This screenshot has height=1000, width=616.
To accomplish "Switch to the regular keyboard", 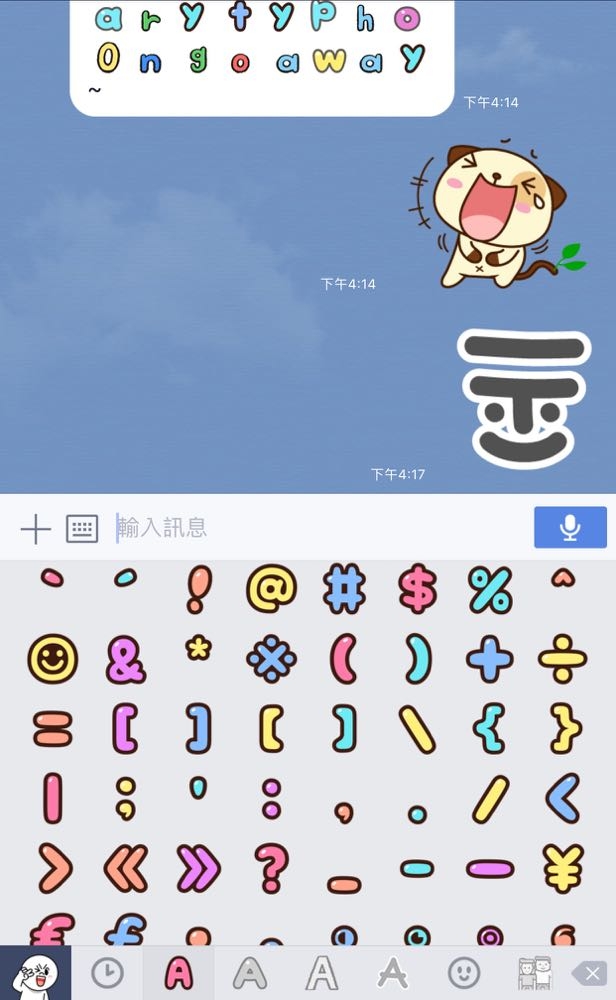I will click(82, 528).
